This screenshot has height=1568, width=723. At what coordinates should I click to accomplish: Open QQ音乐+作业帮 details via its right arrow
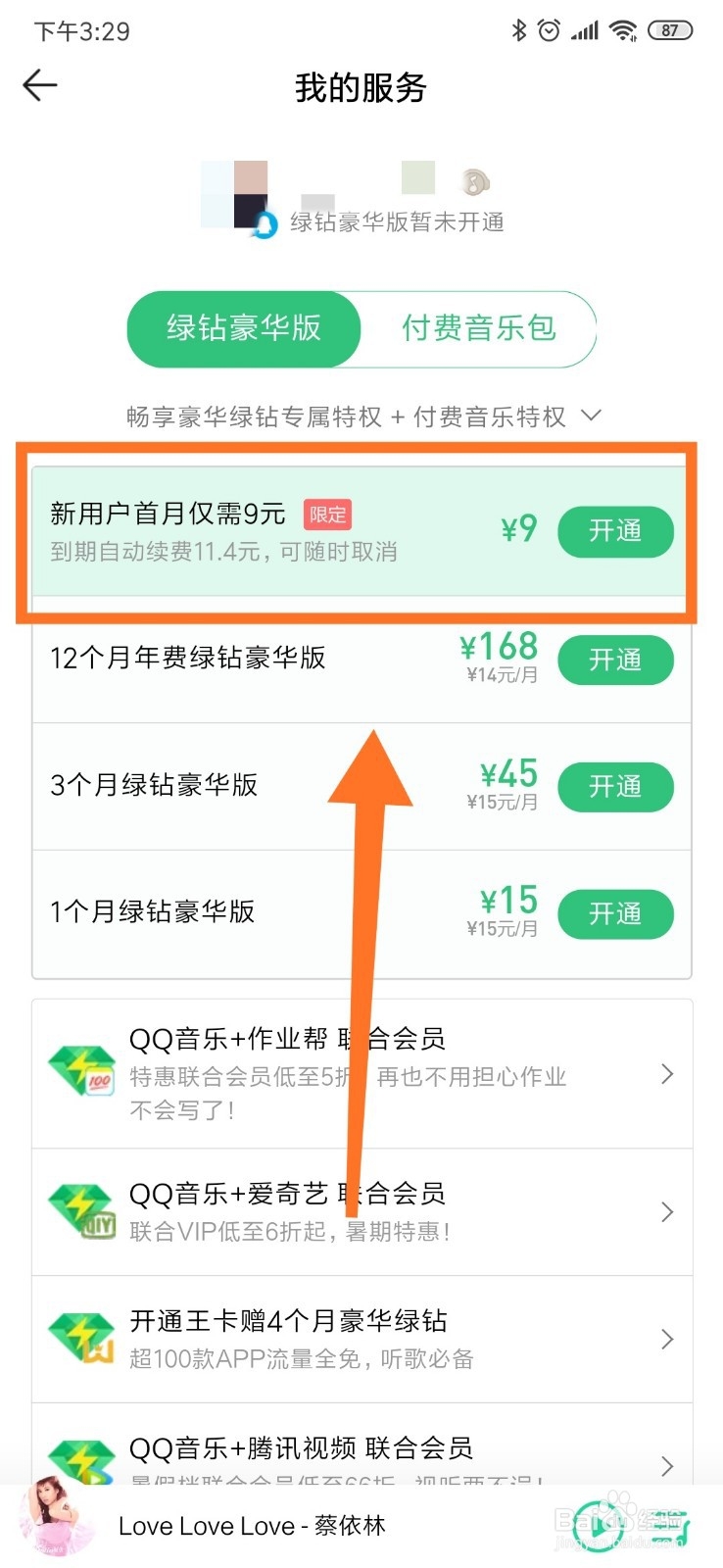pyautogui.click(x=667, y=1073)
